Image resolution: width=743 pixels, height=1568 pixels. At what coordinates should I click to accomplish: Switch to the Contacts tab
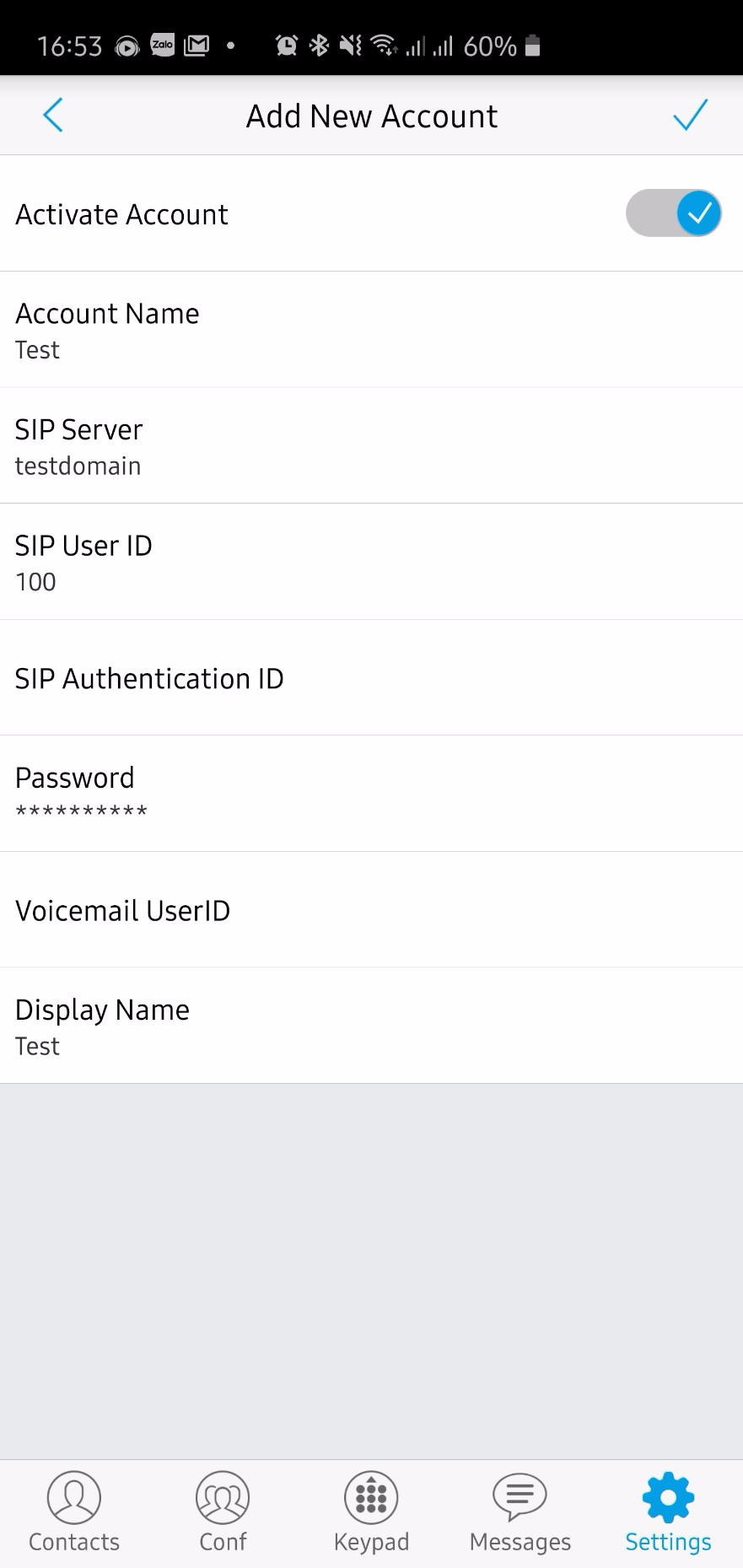(74, 1513)
